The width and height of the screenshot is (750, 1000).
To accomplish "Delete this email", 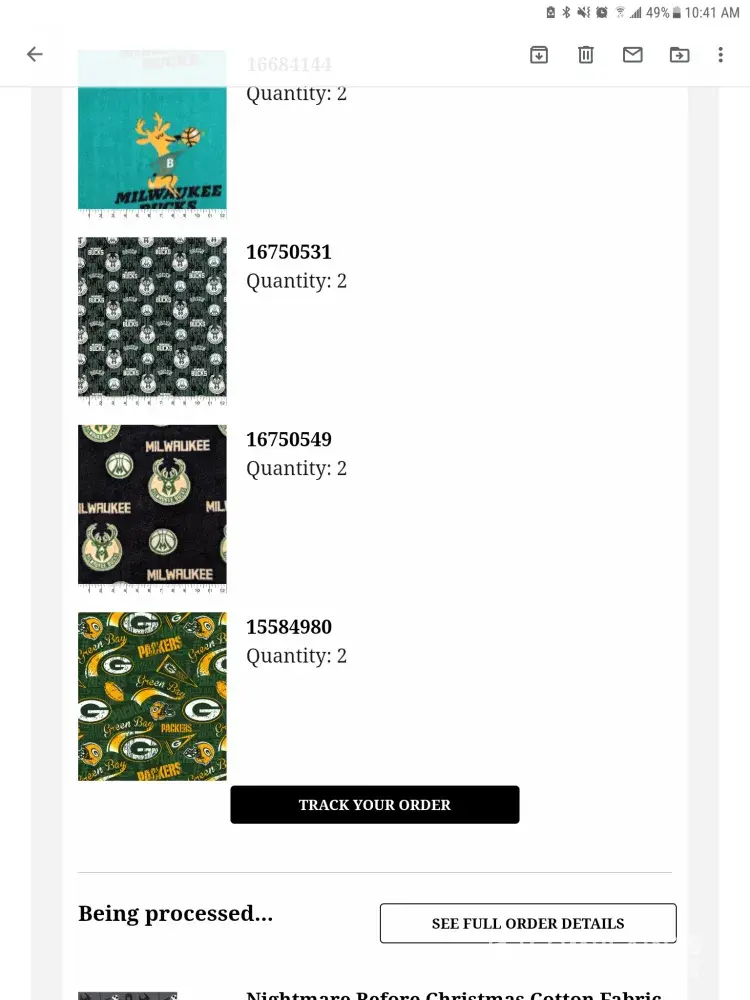I will (586, 55).
